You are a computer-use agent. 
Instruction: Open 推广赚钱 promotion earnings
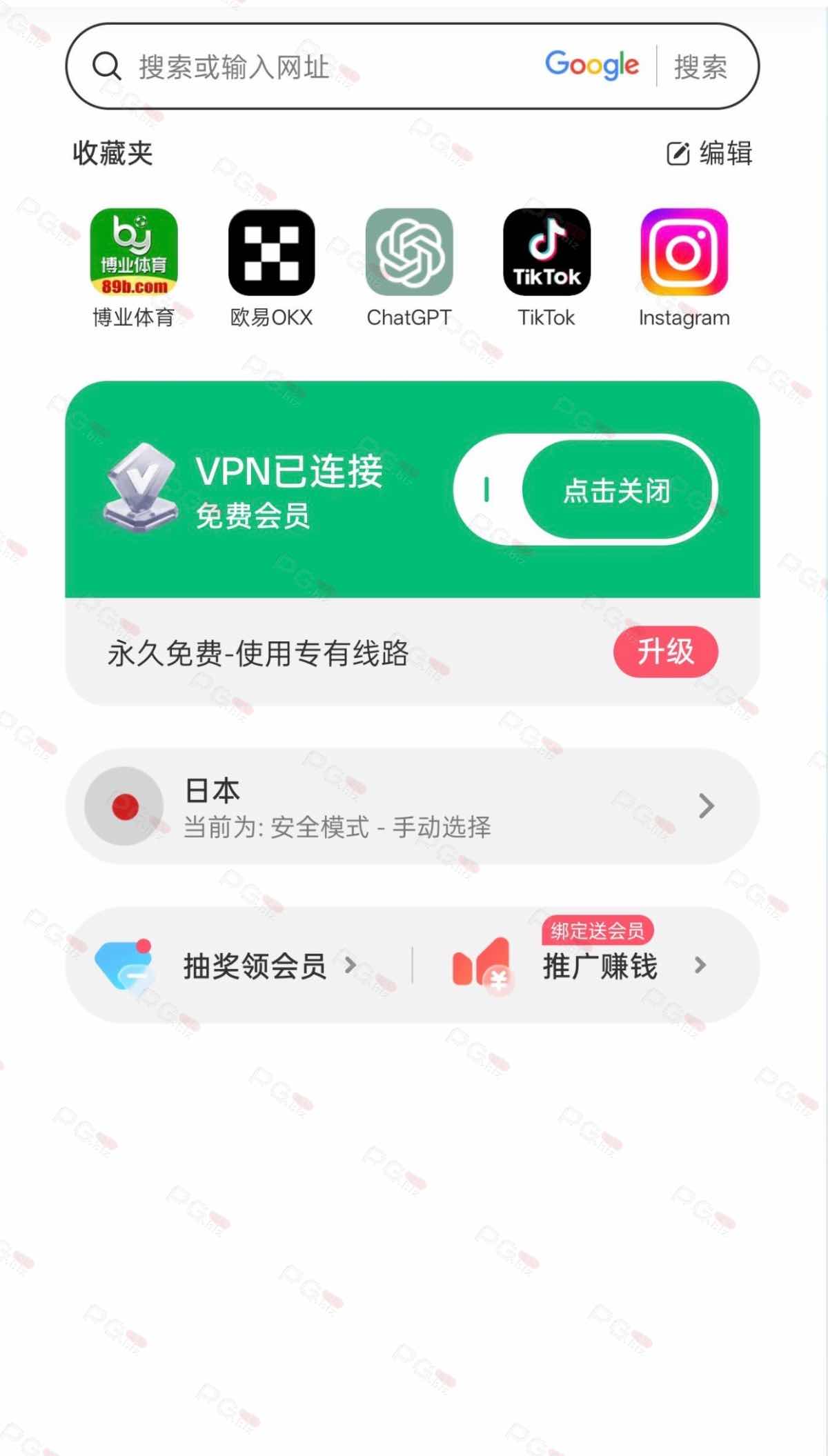pos(599,966)
